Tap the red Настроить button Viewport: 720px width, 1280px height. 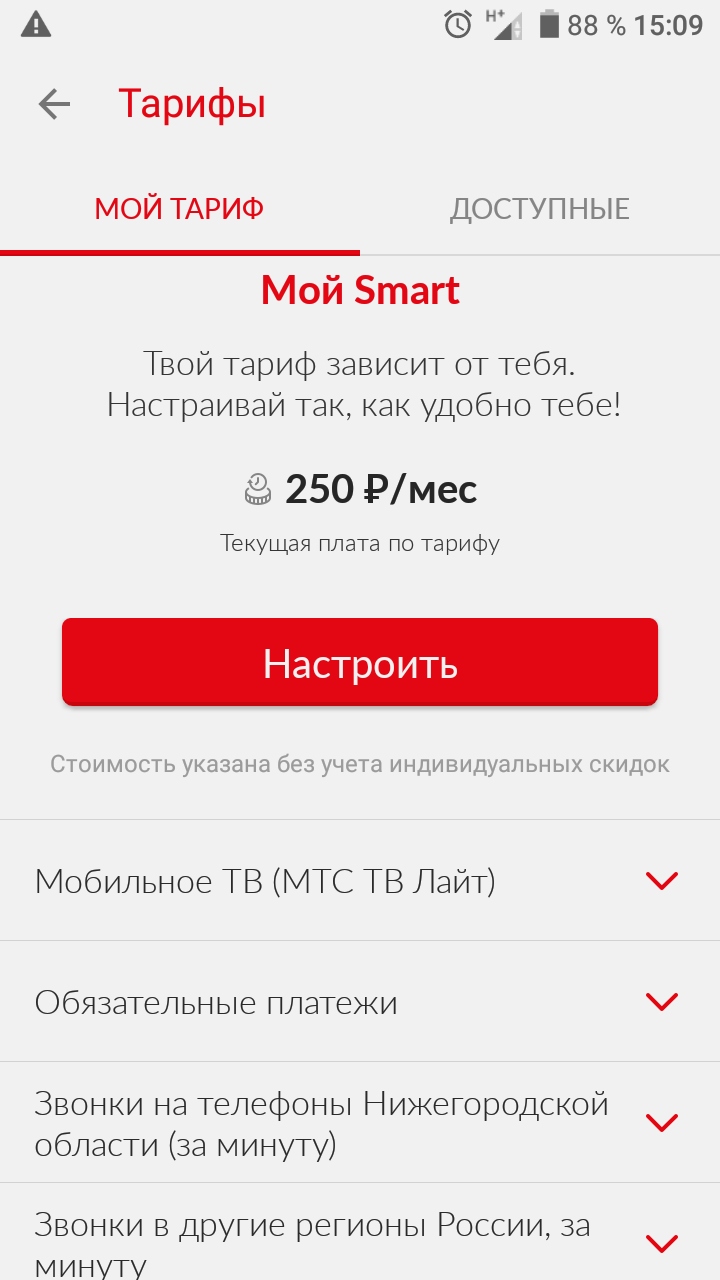360,663
